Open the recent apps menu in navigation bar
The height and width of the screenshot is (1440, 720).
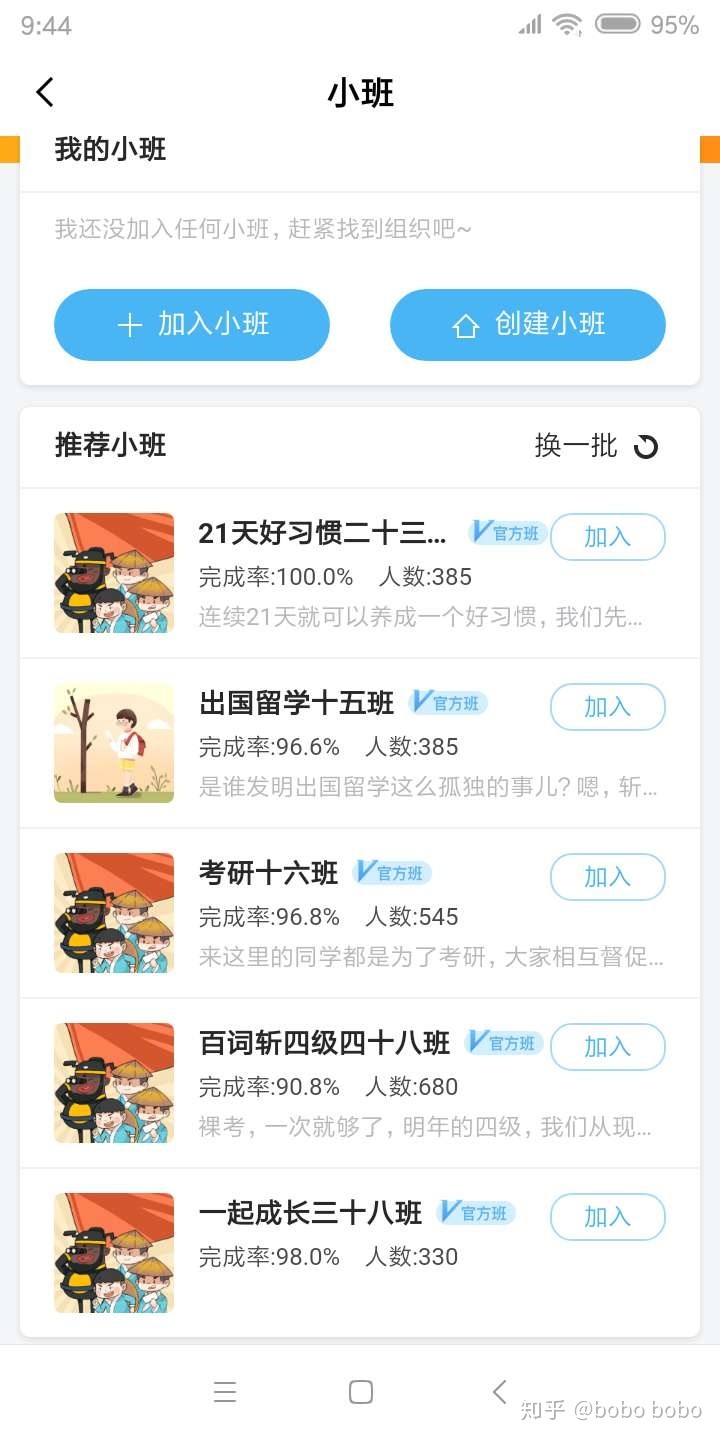[225, 1391]
